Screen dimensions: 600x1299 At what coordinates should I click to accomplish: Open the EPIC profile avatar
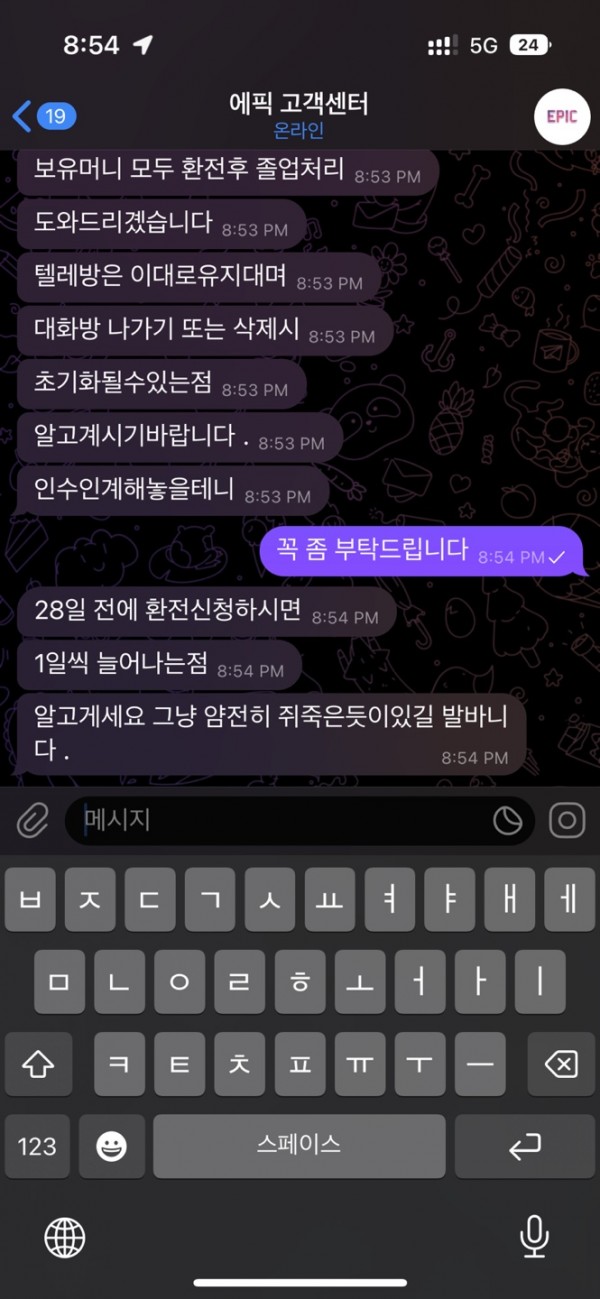pos(562,116)
